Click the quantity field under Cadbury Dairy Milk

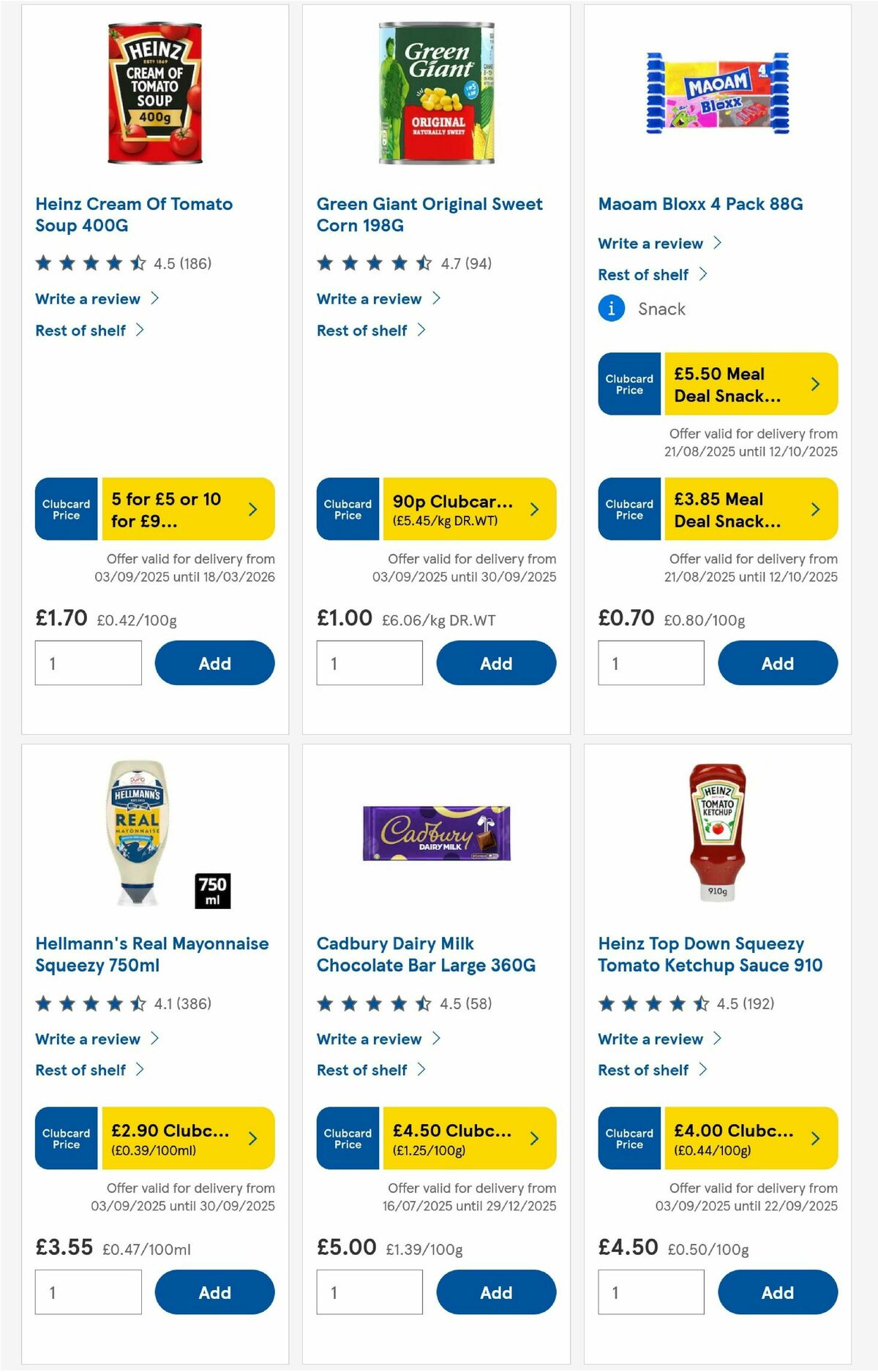(369, 1292)
